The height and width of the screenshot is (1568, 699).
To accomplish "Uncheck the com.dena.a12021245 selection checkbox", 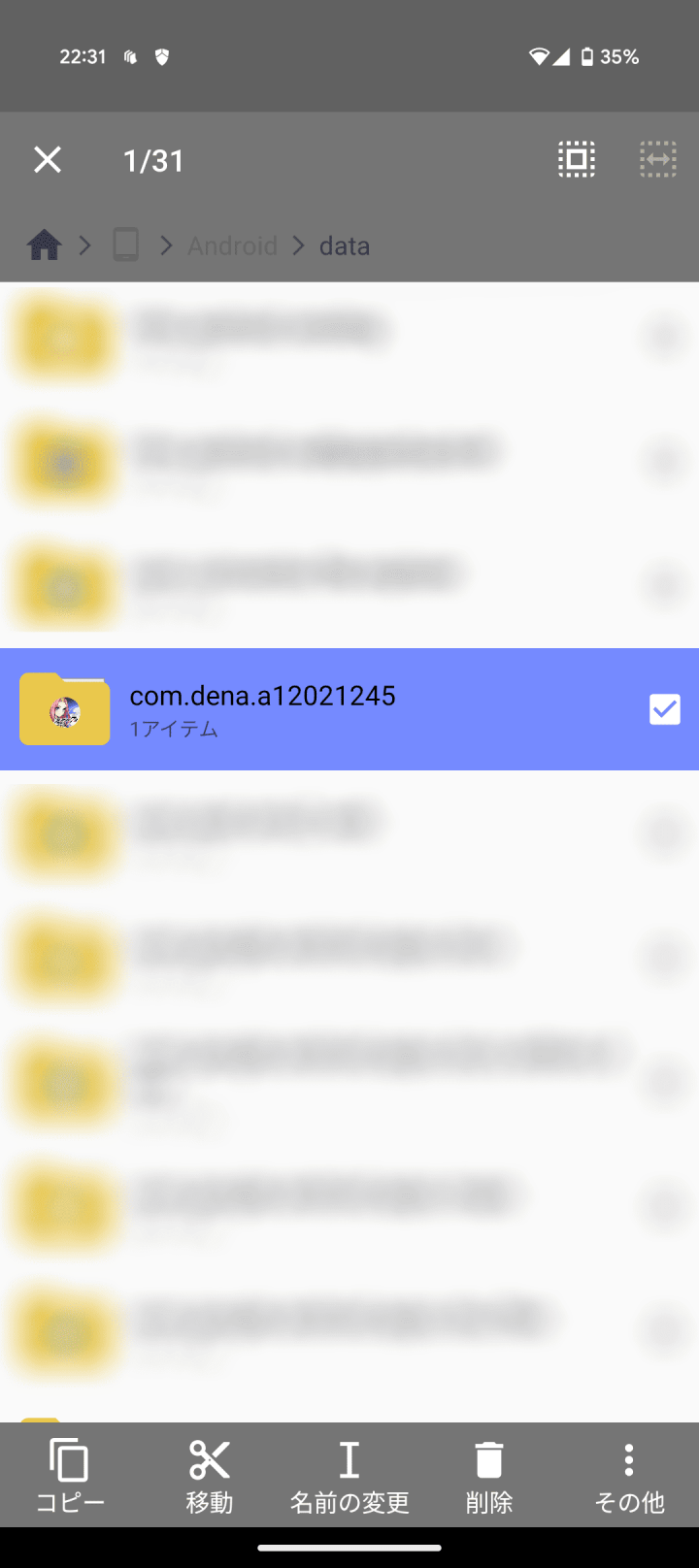I will click(664, 709).
